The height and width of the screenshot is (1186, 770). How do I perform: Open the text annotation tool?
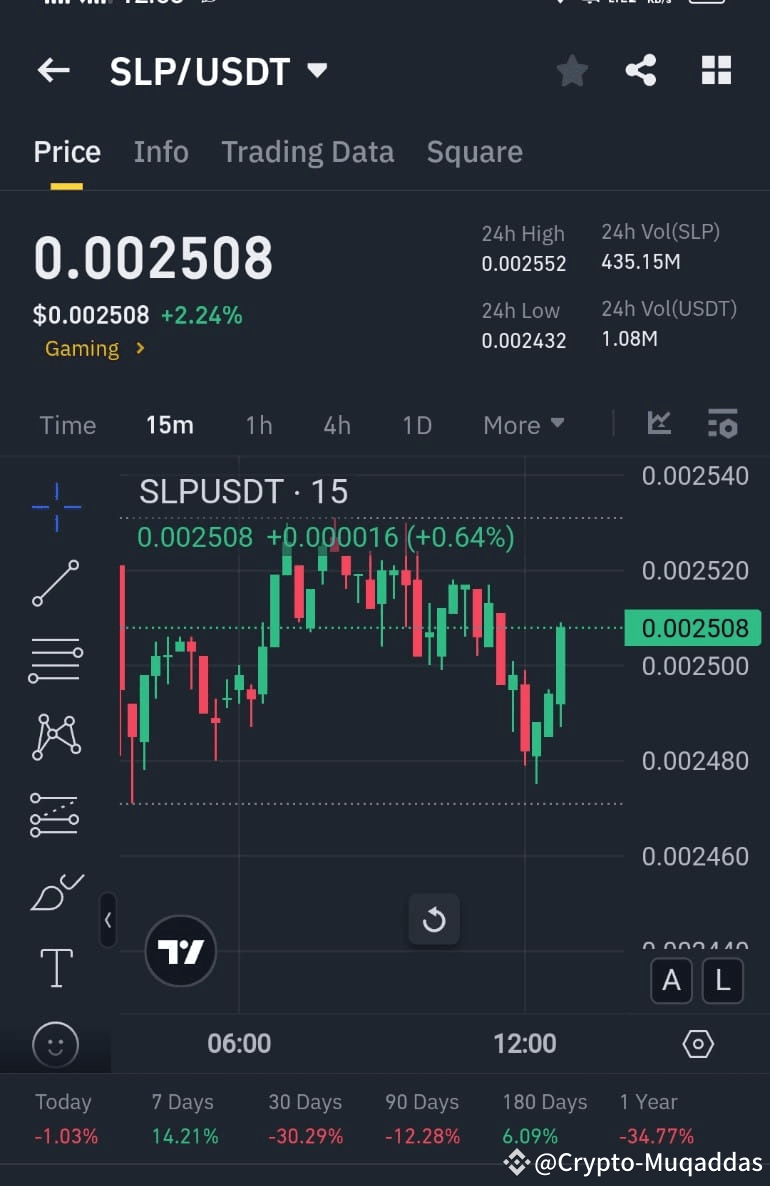(x=55, y=968)
